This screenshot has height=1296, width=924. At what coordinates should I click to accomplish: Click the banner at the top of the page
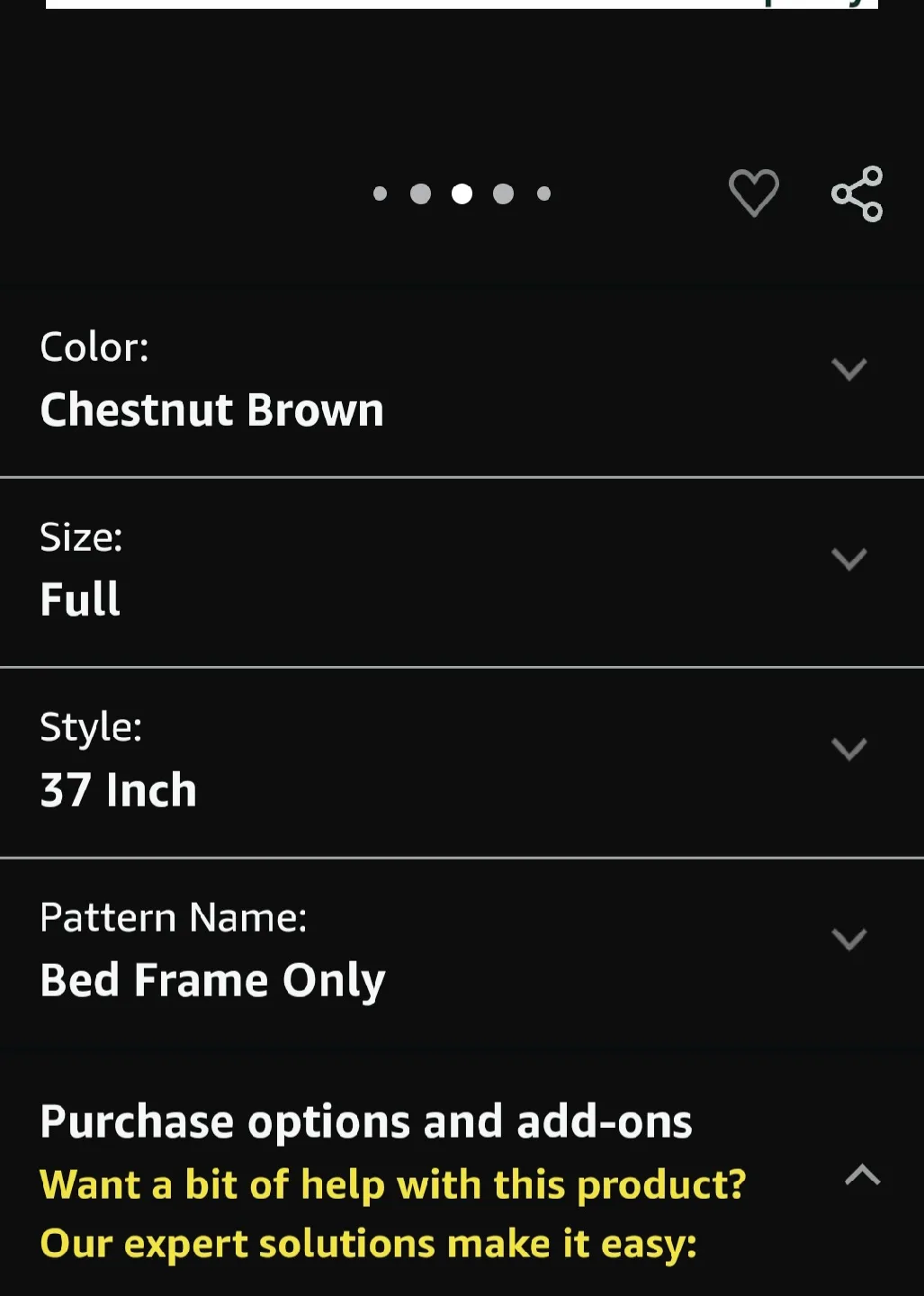(462, 6)
